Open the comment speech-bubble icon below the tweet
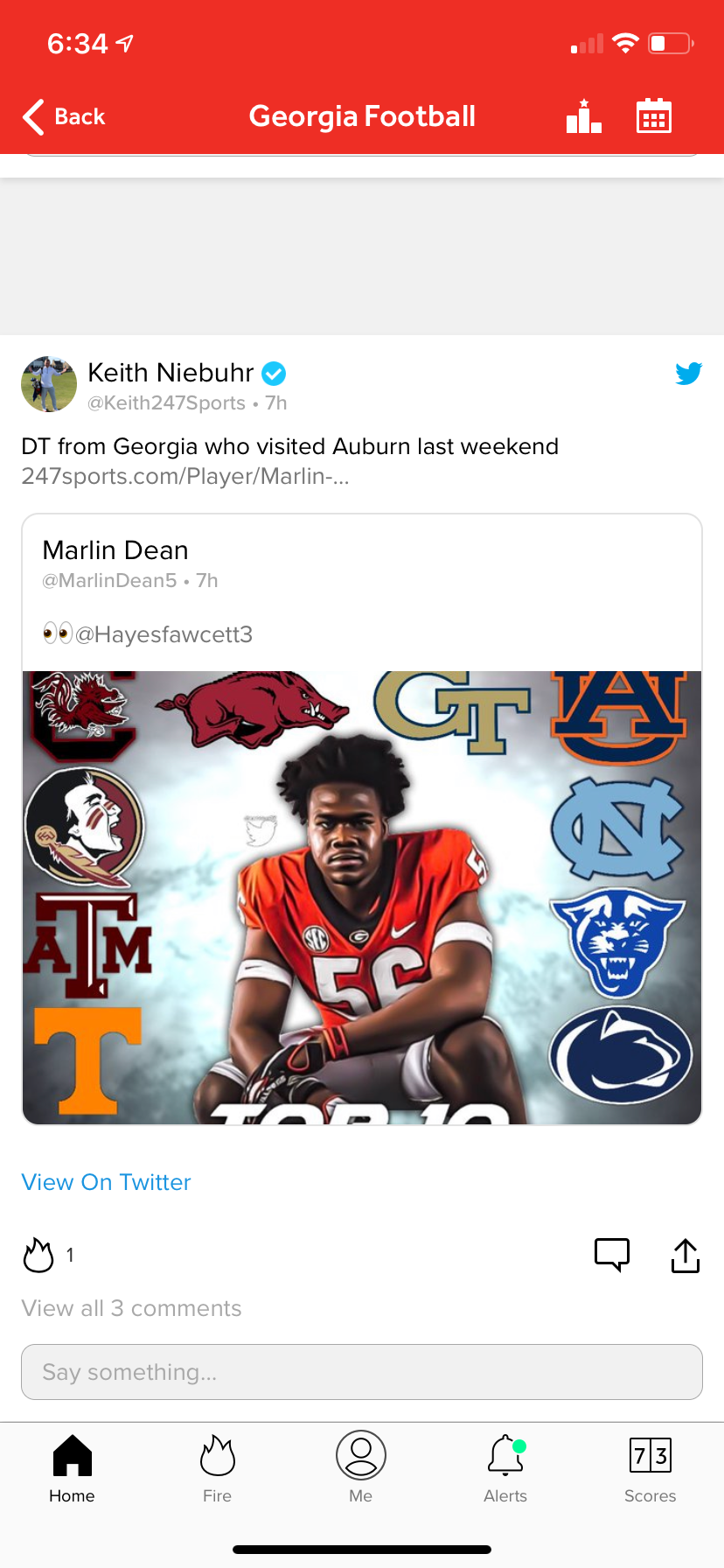This screenshot has width=724, height=1568. tap(612, 1253)
